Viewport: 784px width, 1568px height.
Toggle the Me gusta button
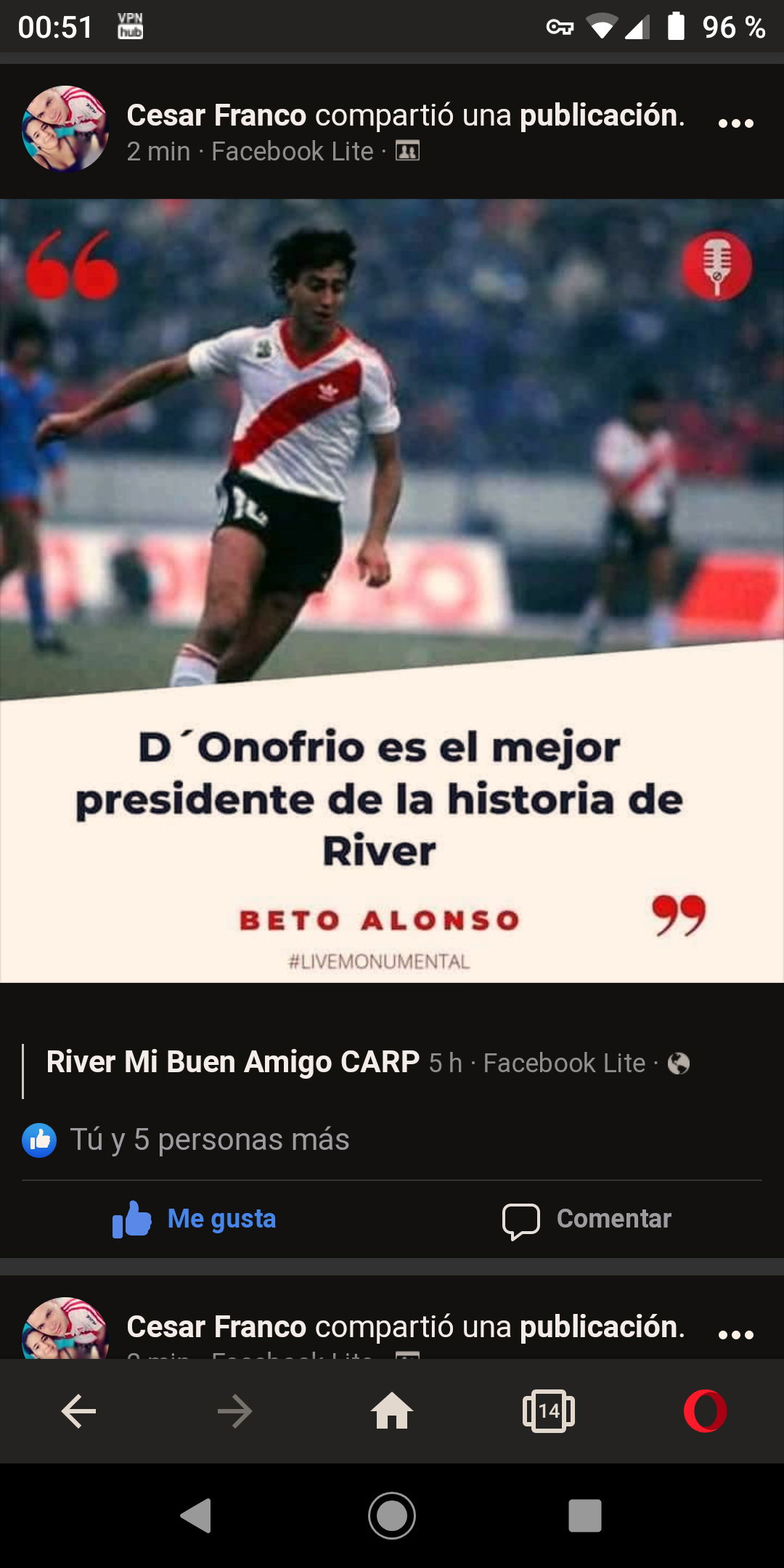point(195,1219)
